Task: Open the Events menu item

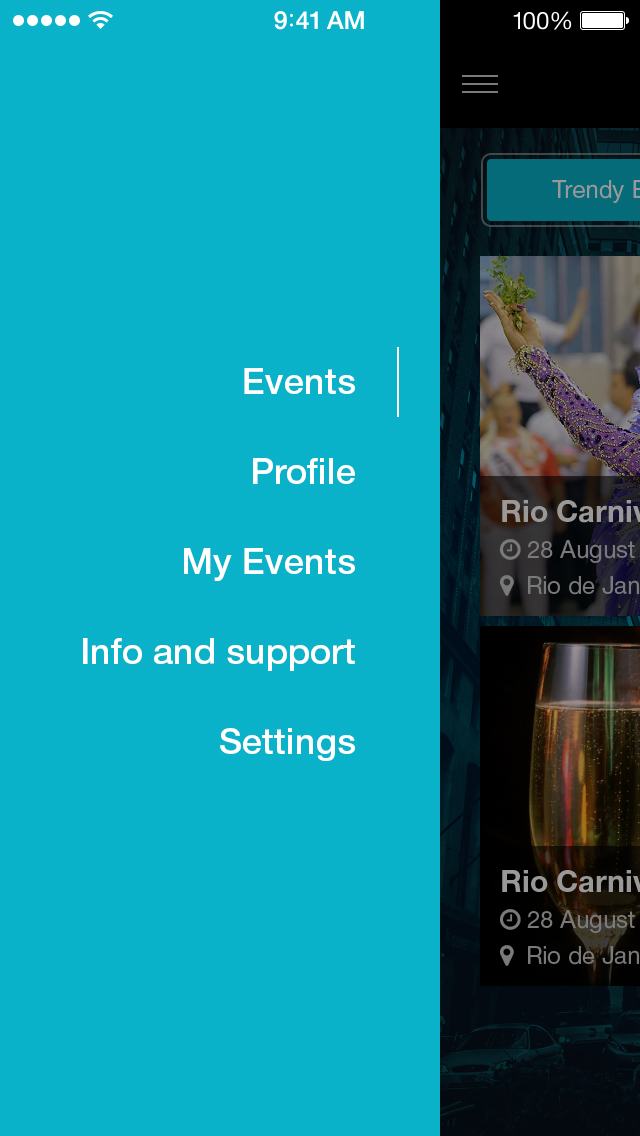Action: 299,382
